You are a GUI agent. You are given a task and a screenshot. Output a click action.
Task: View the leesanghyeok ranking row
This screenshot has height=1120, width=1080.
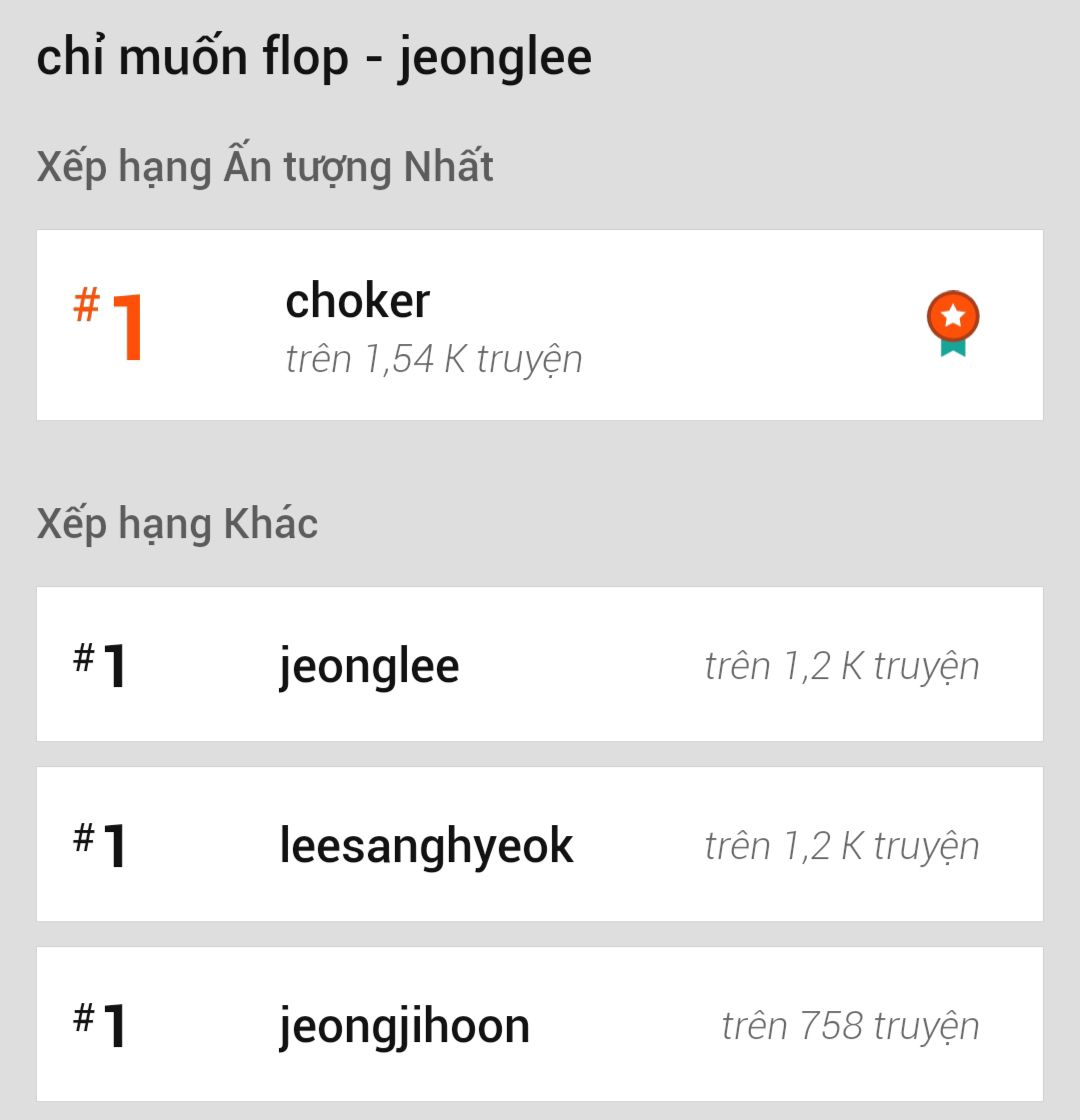[540, 845]
